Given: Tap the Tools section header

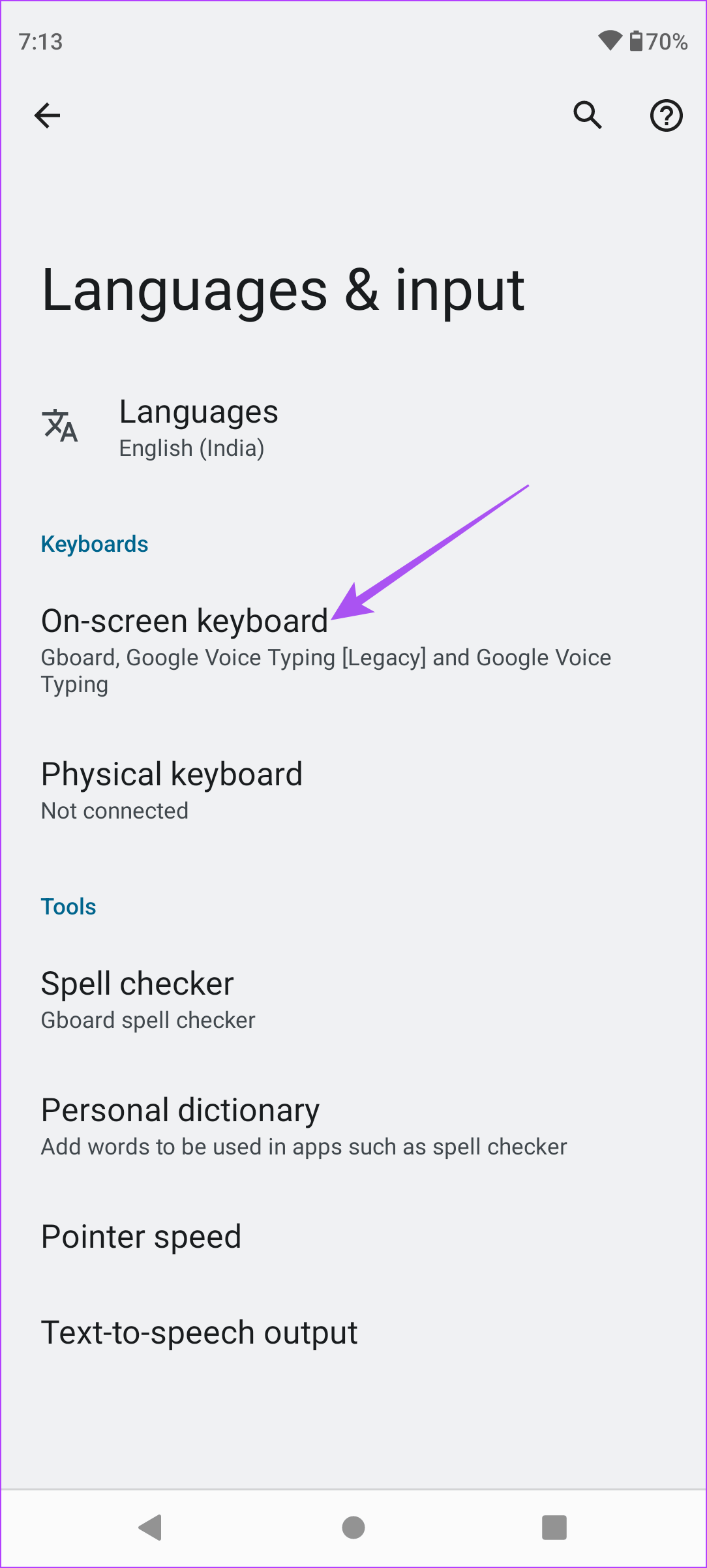Looking at the screenshot, I should tap(68, 906).
